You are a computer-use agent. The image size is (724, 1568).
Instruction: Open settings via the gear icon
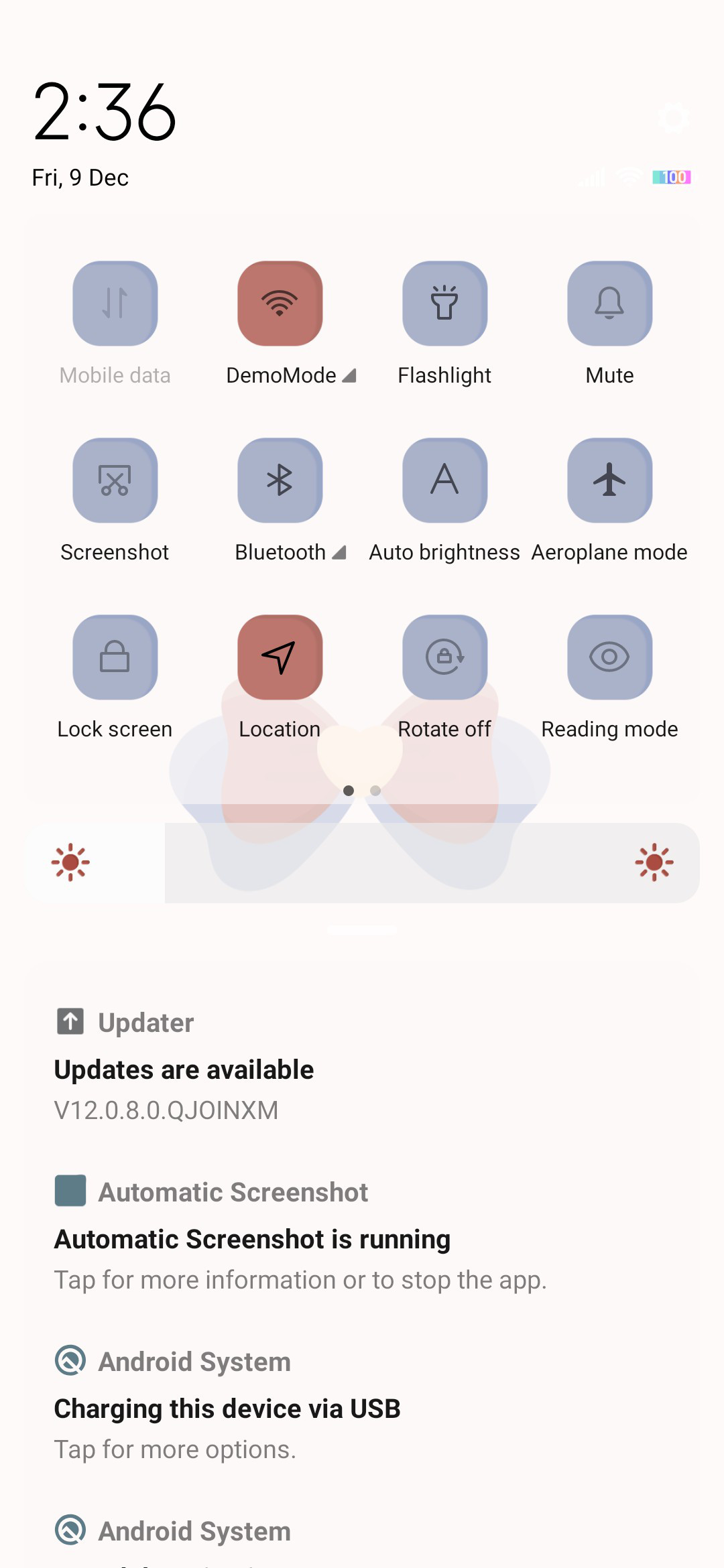tap(672, 119)
